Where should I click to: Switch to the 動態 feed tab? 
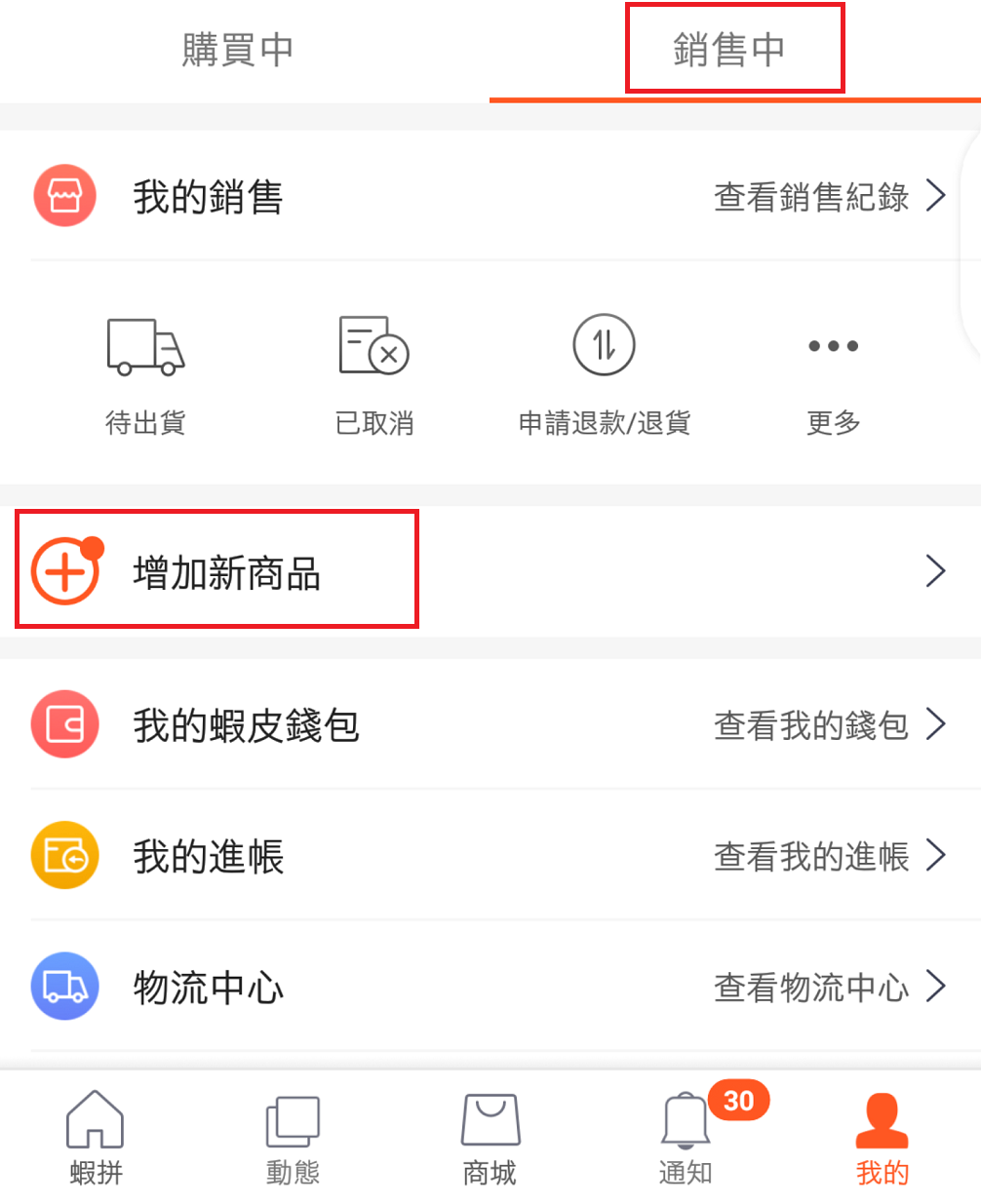click(293, 1137)
